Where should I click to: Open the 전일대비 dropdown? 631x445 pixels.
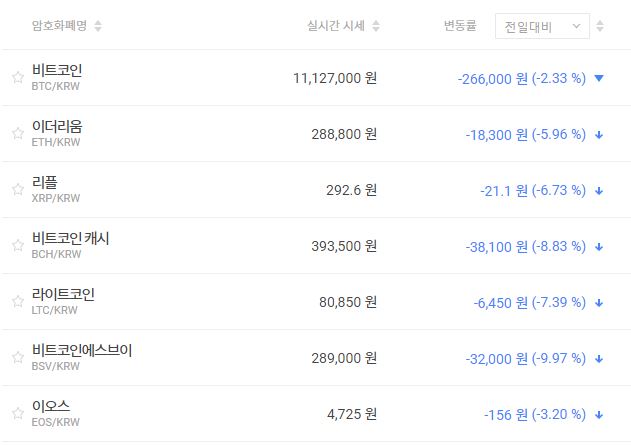tap(542, 26)
